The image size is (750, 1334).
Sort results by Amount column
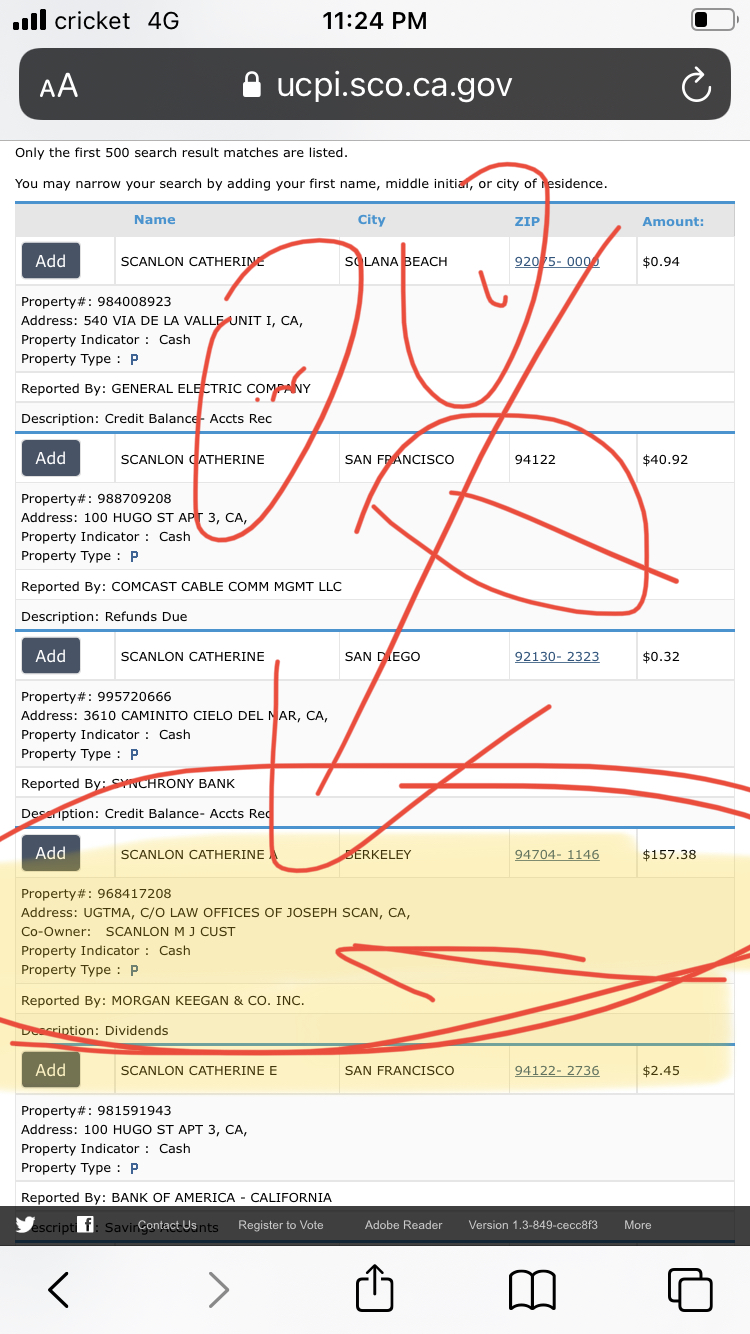pos(673,221)
